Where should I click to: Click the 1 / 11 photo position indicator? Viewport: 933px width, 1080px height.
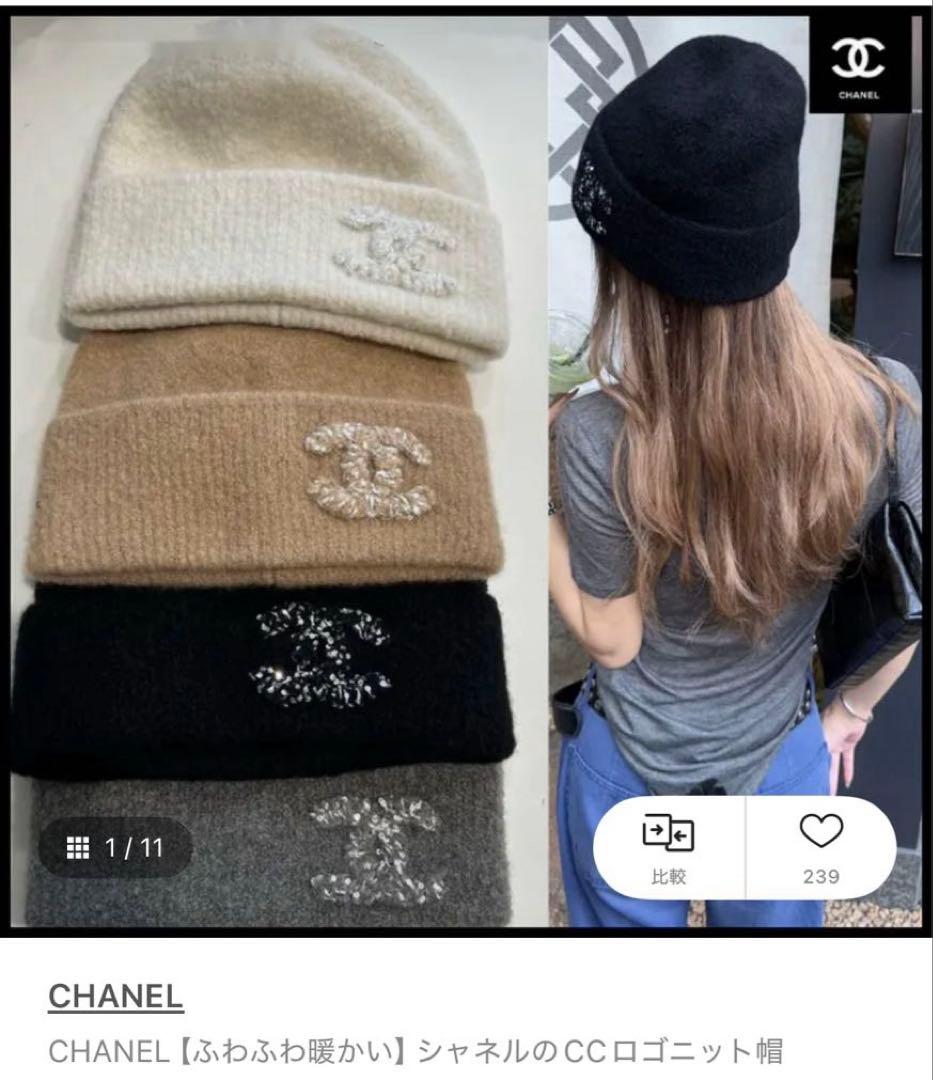click(x=133, y=848)
